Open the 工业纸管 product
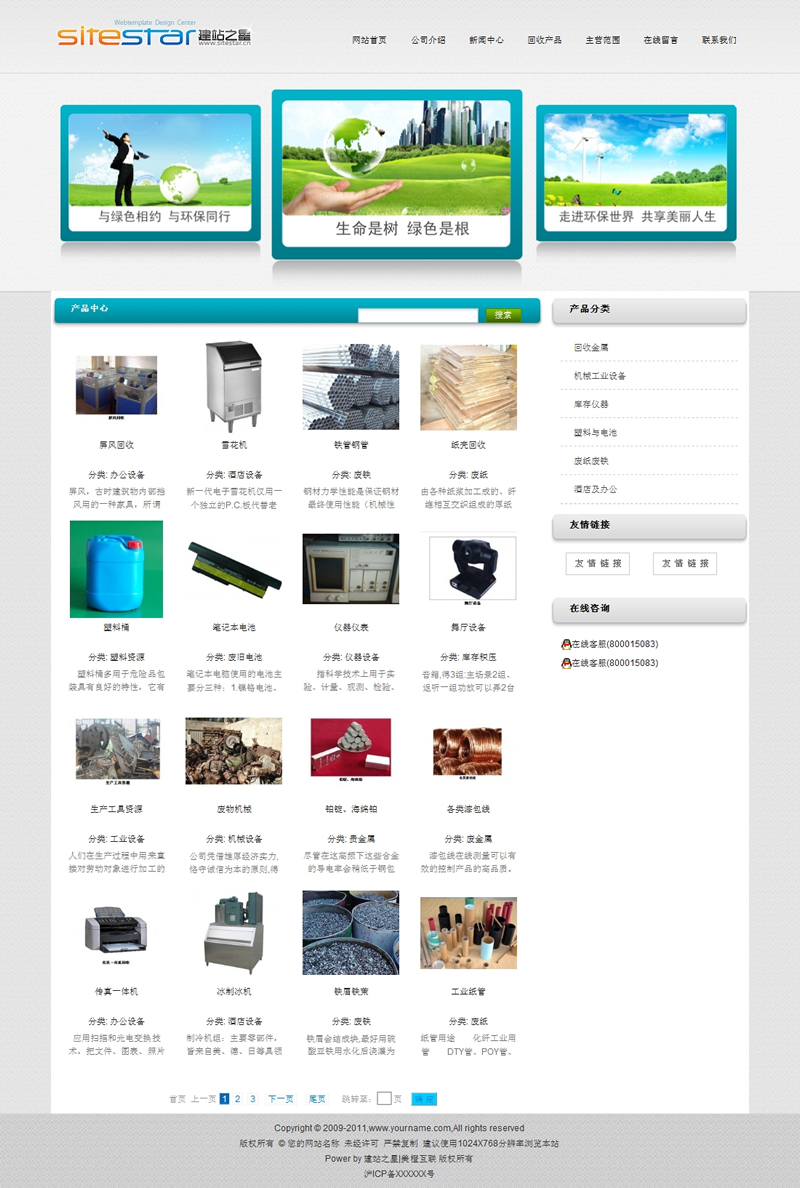The height and width of the screenshot is (1188, 800). [468, 933]
